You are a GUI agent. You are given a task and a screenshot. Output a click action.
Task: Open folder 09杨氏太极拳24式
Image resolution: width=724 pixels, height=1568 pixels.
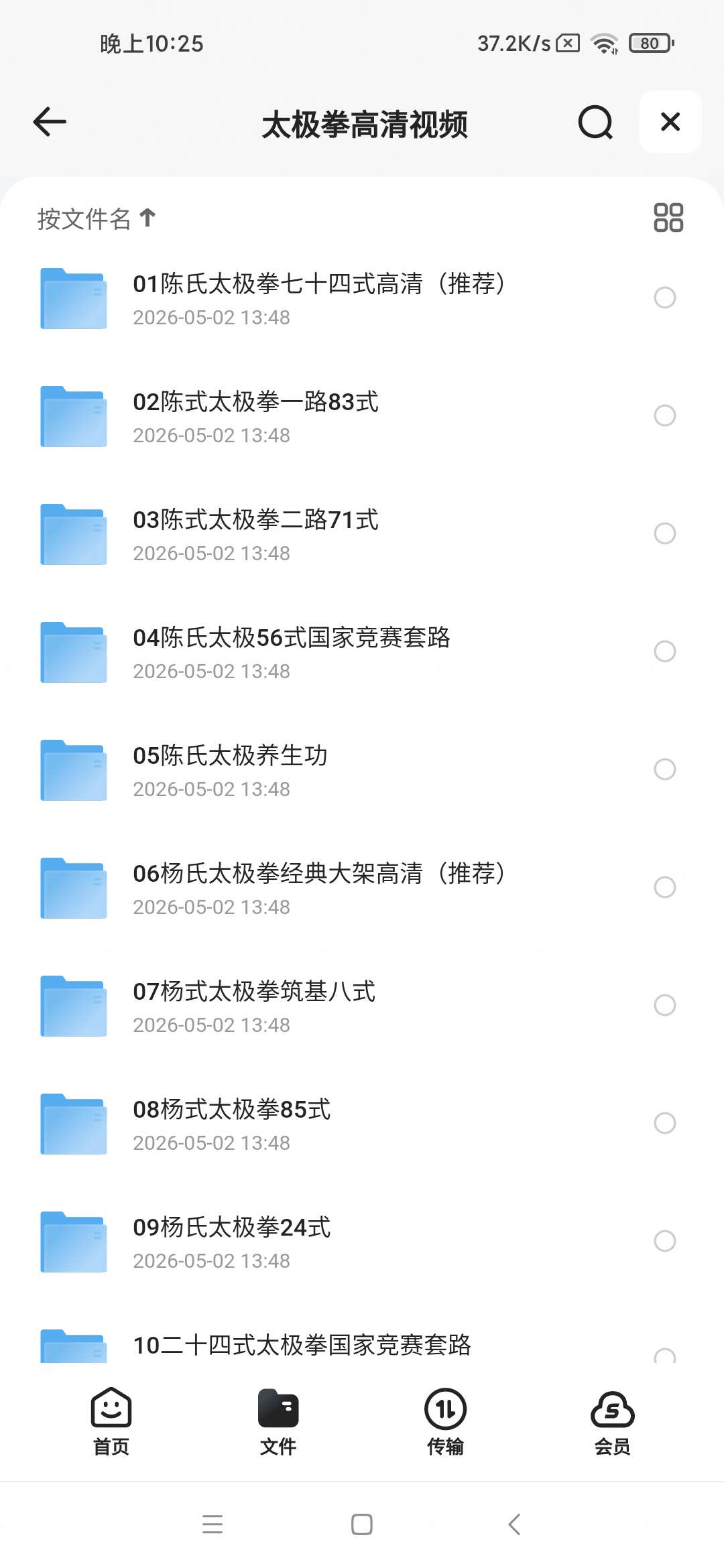click(362, 1242)
